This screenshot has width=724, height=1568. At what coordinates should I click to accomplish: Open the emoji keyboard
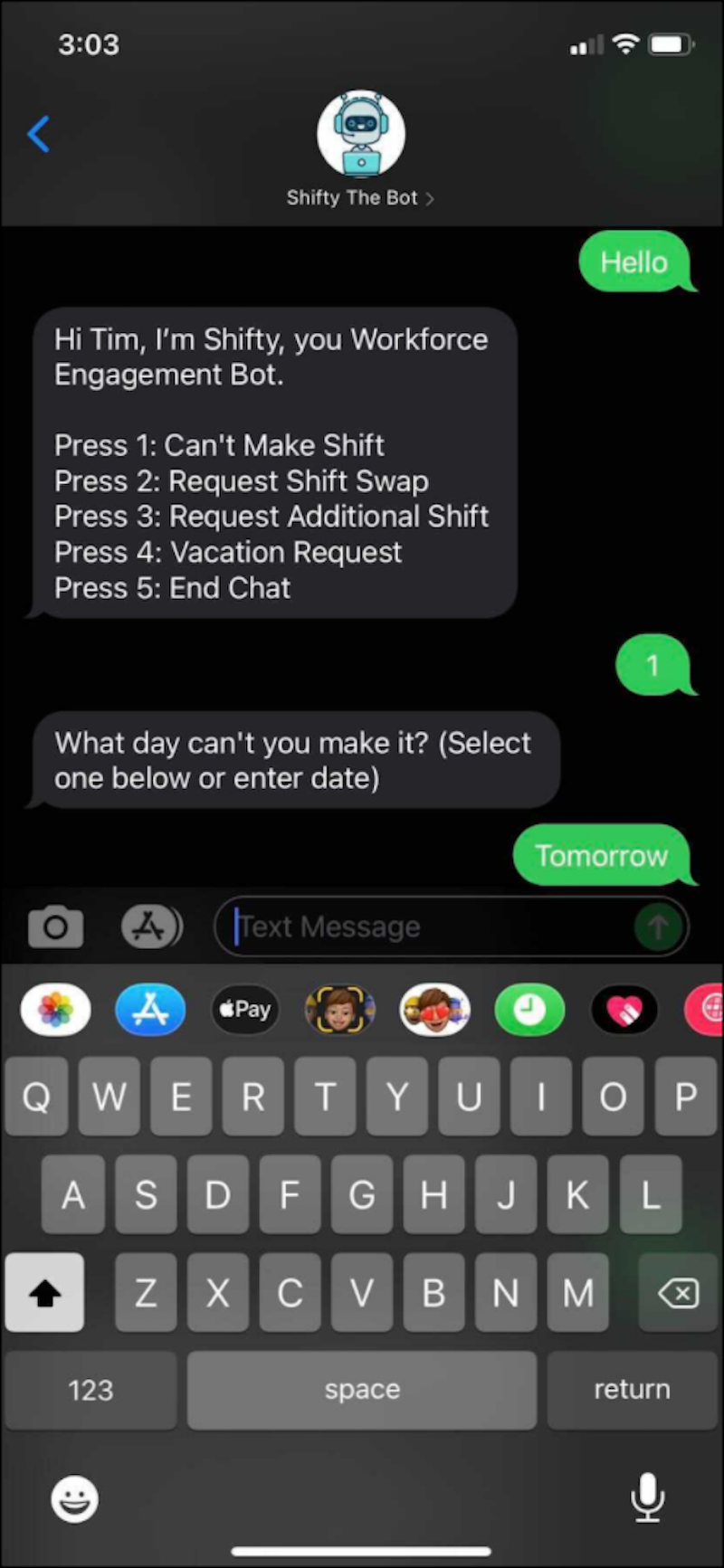point(74,1499)
